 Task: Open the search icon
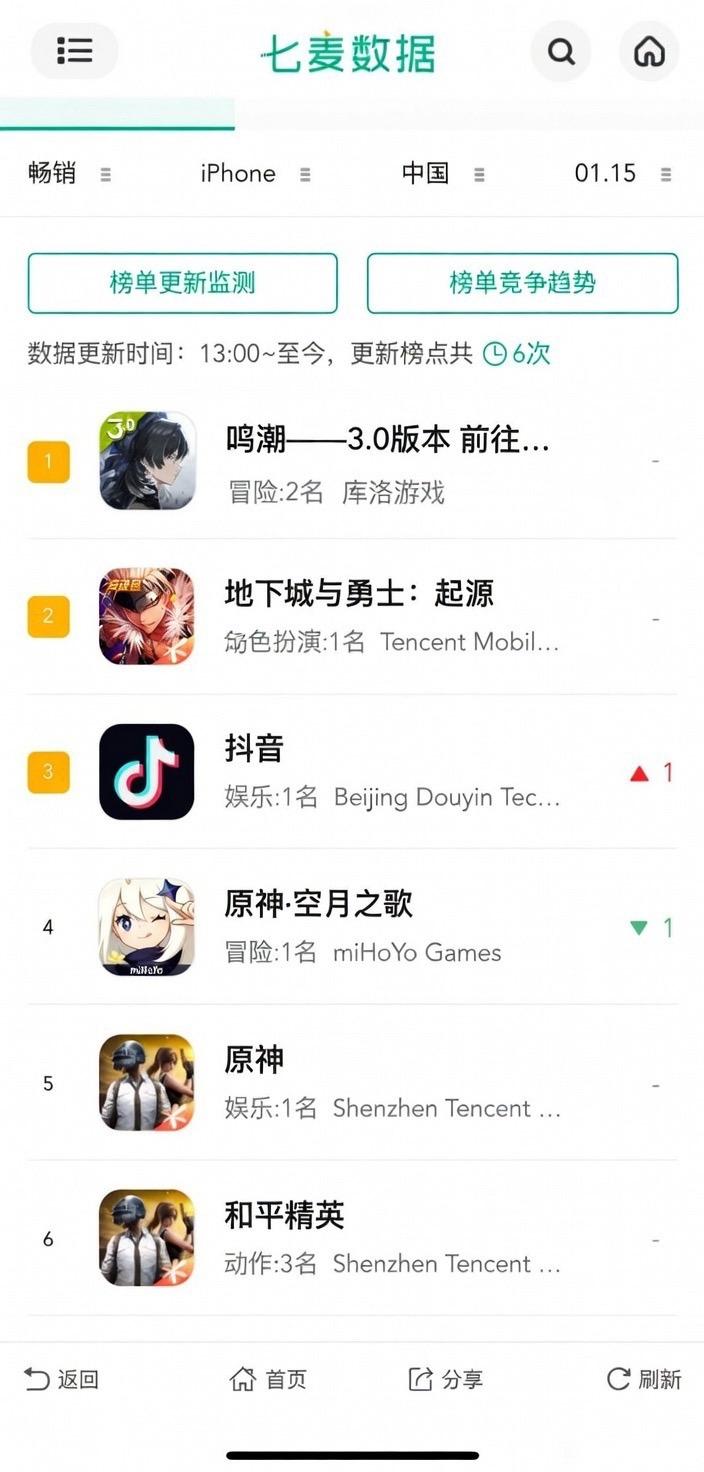click(561, 51)
